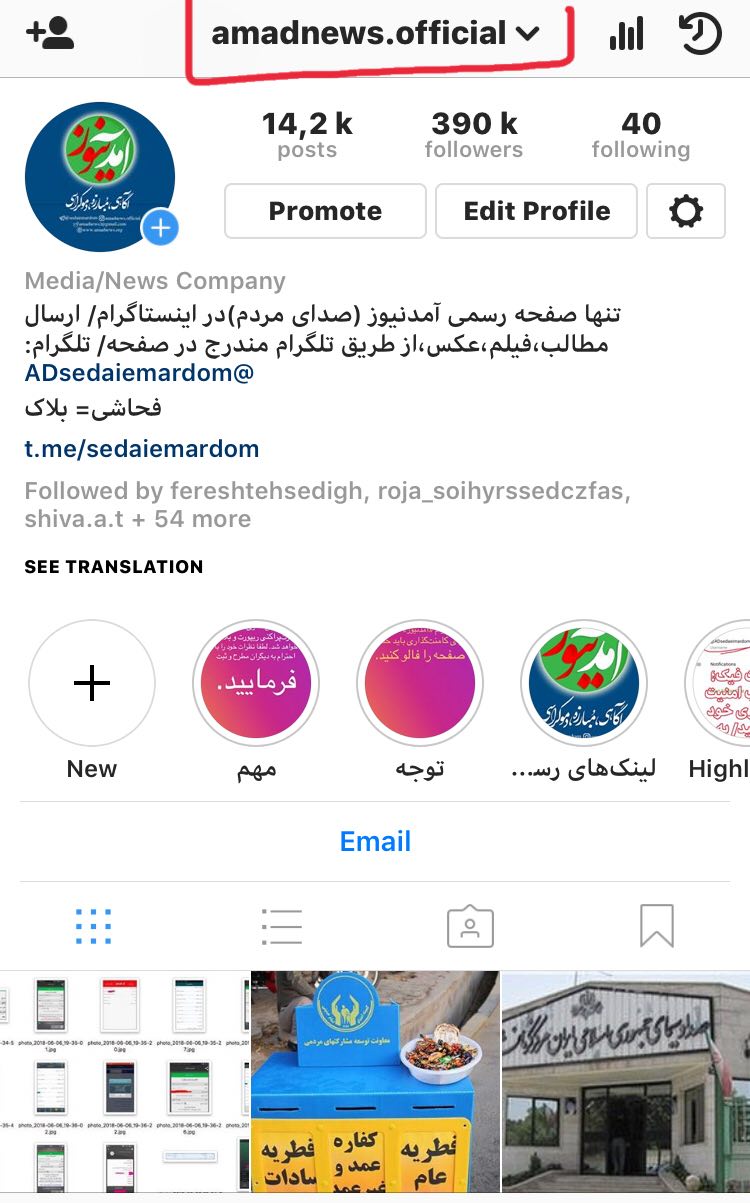View the 390 k followers list
Image resolution: width=750 pixels, height=1203 pixels.
pos(474,135)
